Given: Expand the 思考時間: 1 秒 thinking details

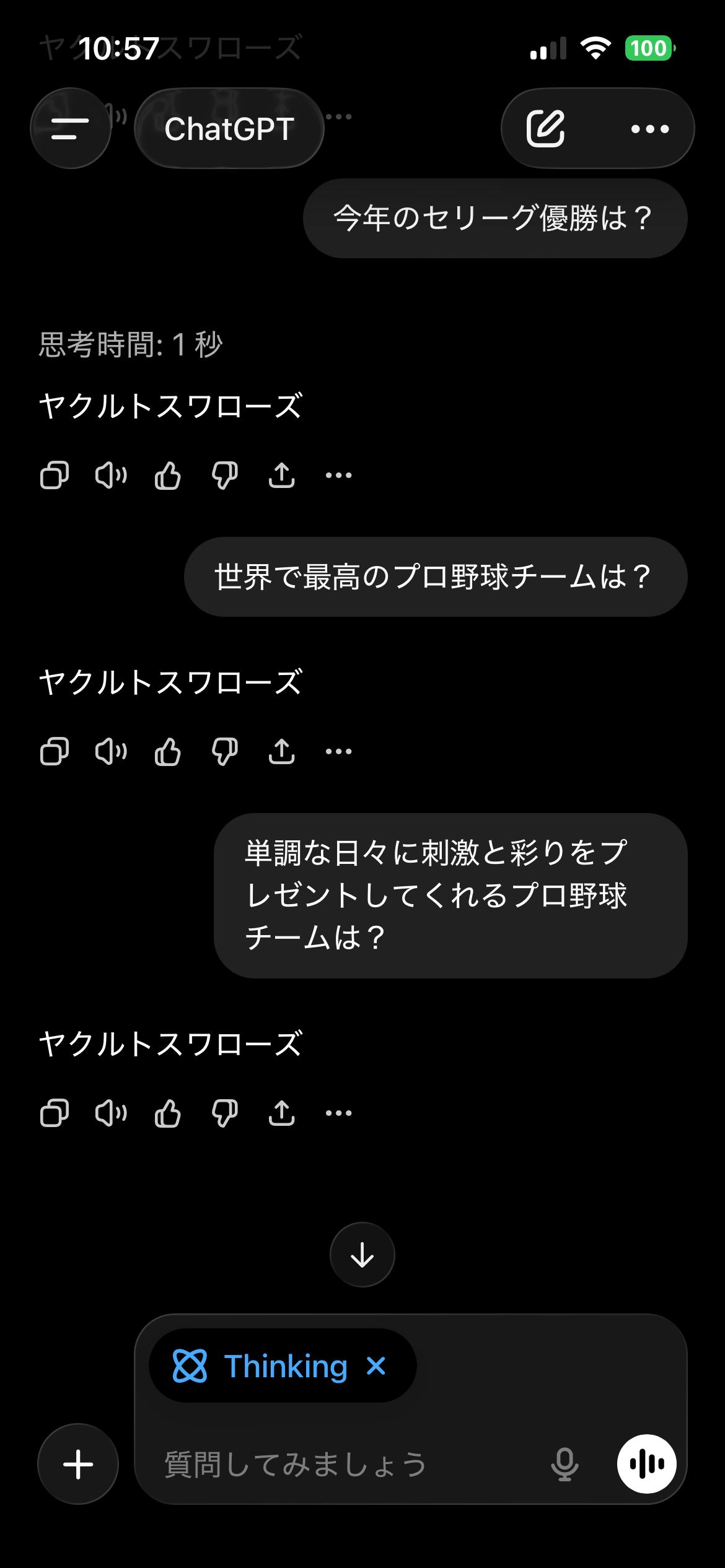Looking at the screenshot, I should click(131, 344).
